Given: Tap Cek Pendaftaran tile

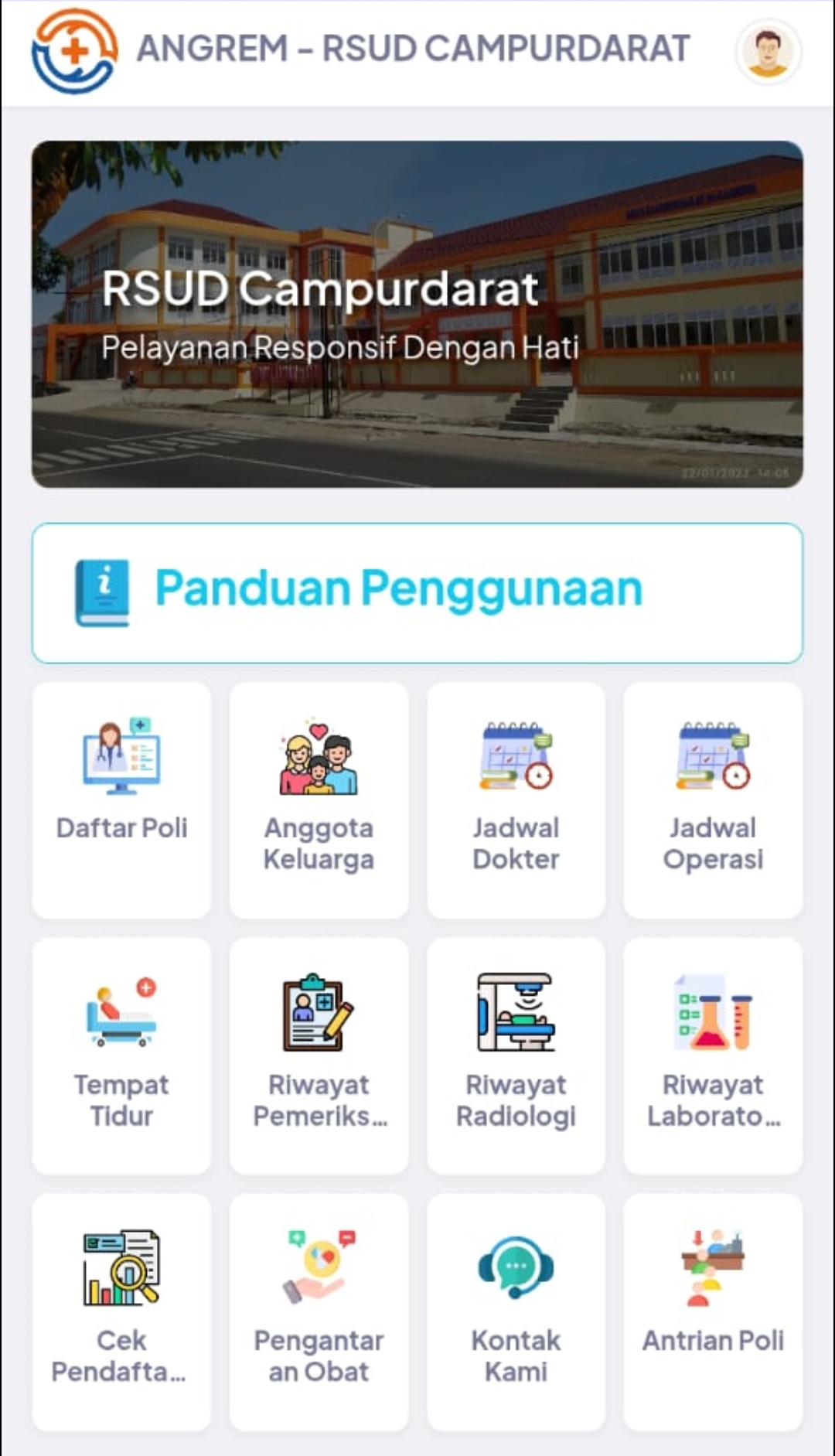Looking at the screenshot, I should tap(121, 1311).
